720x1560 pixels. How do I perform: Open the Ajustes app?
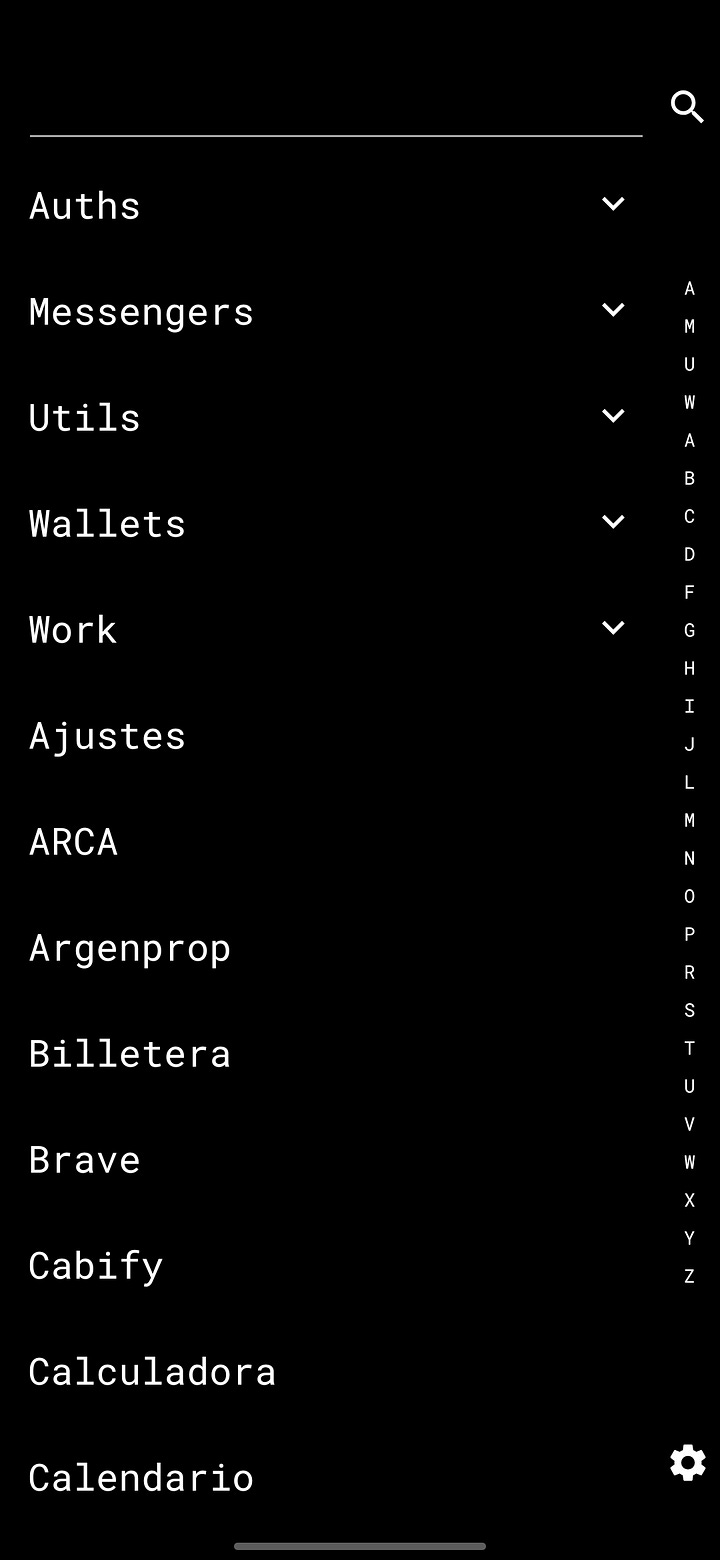click(x=107, y=735)
